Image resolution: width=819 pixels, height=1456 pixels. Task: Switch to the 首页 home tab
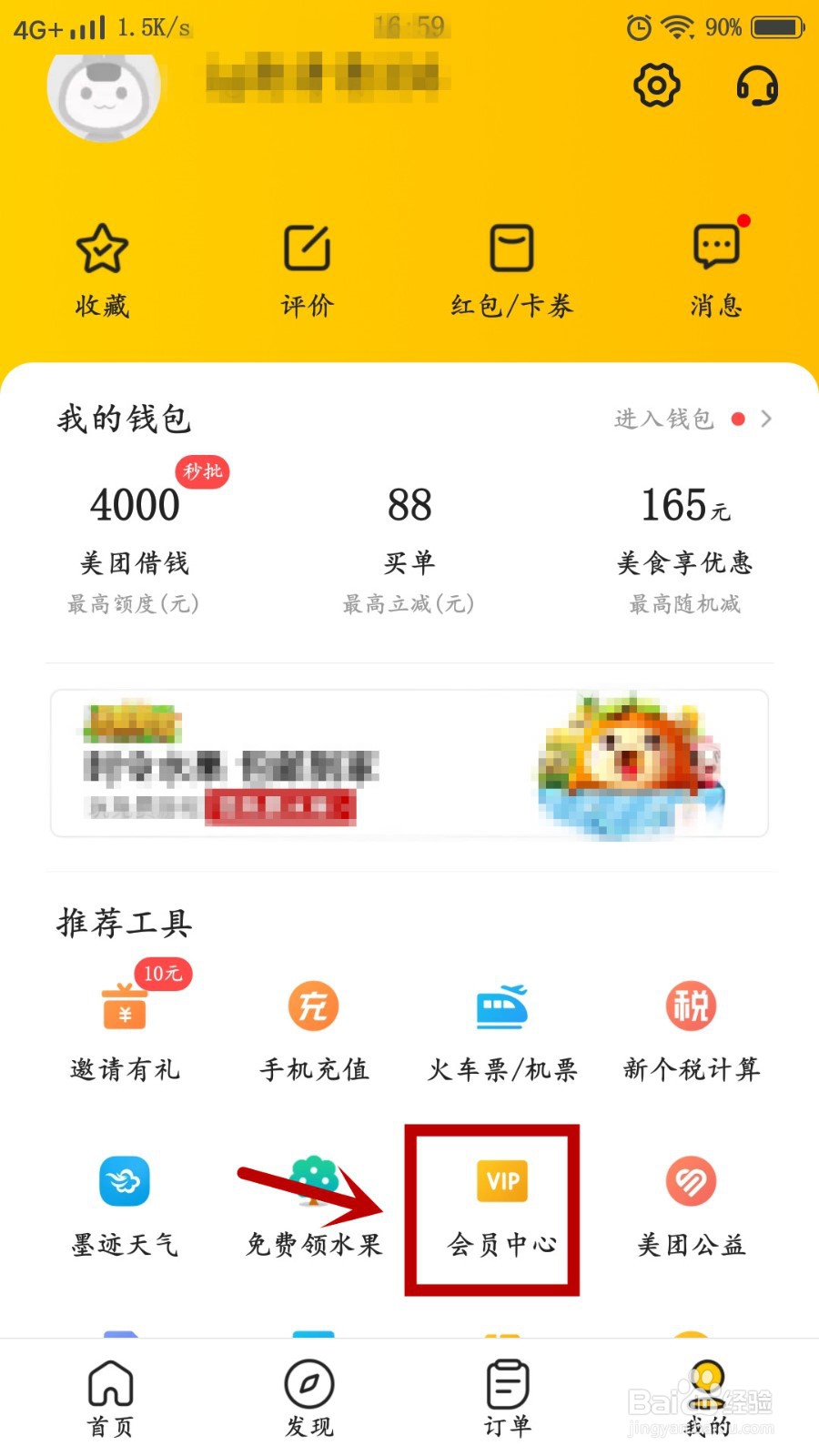(x=109, y=1397)
